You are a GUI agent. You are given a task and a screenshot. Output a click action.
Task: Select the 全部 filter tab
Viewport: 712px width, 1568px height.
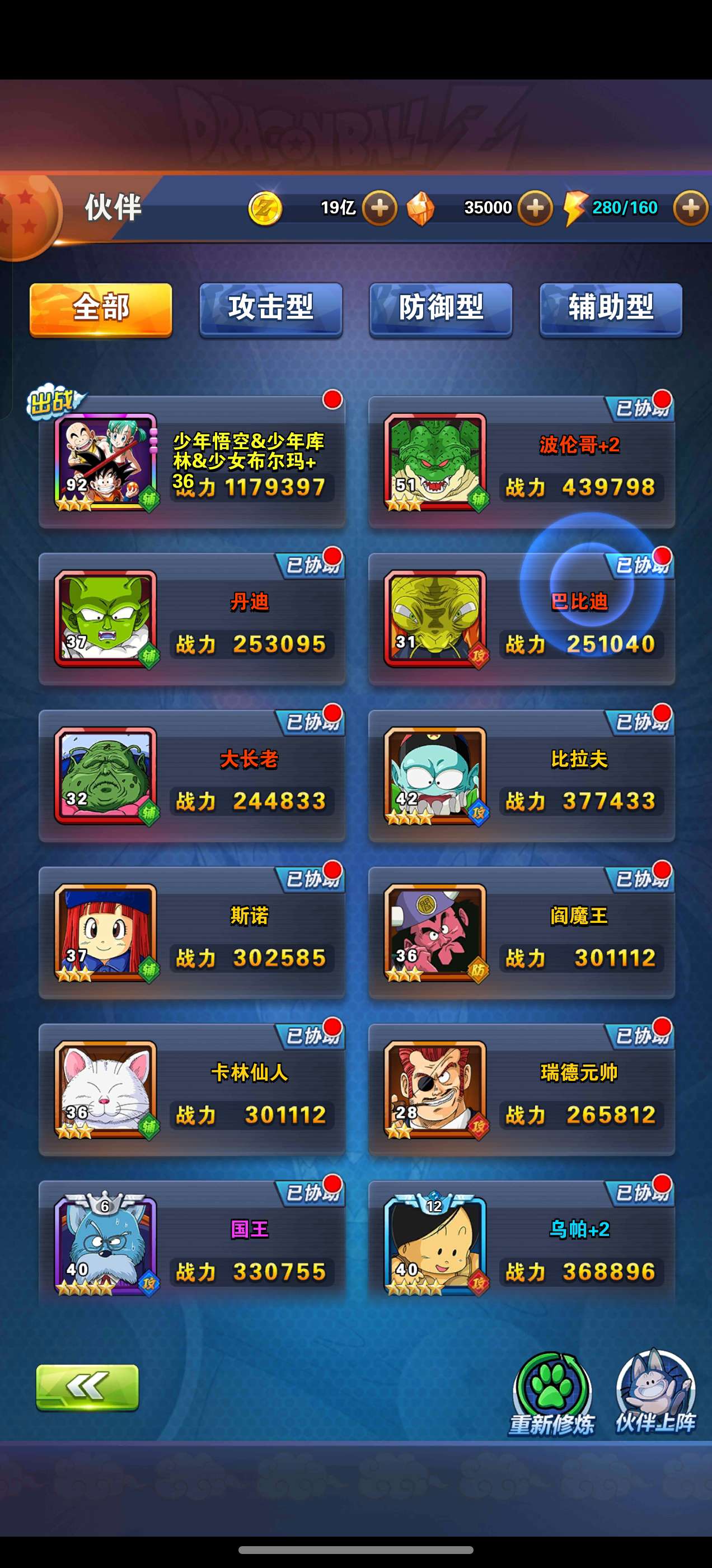[x=101, y=309]
